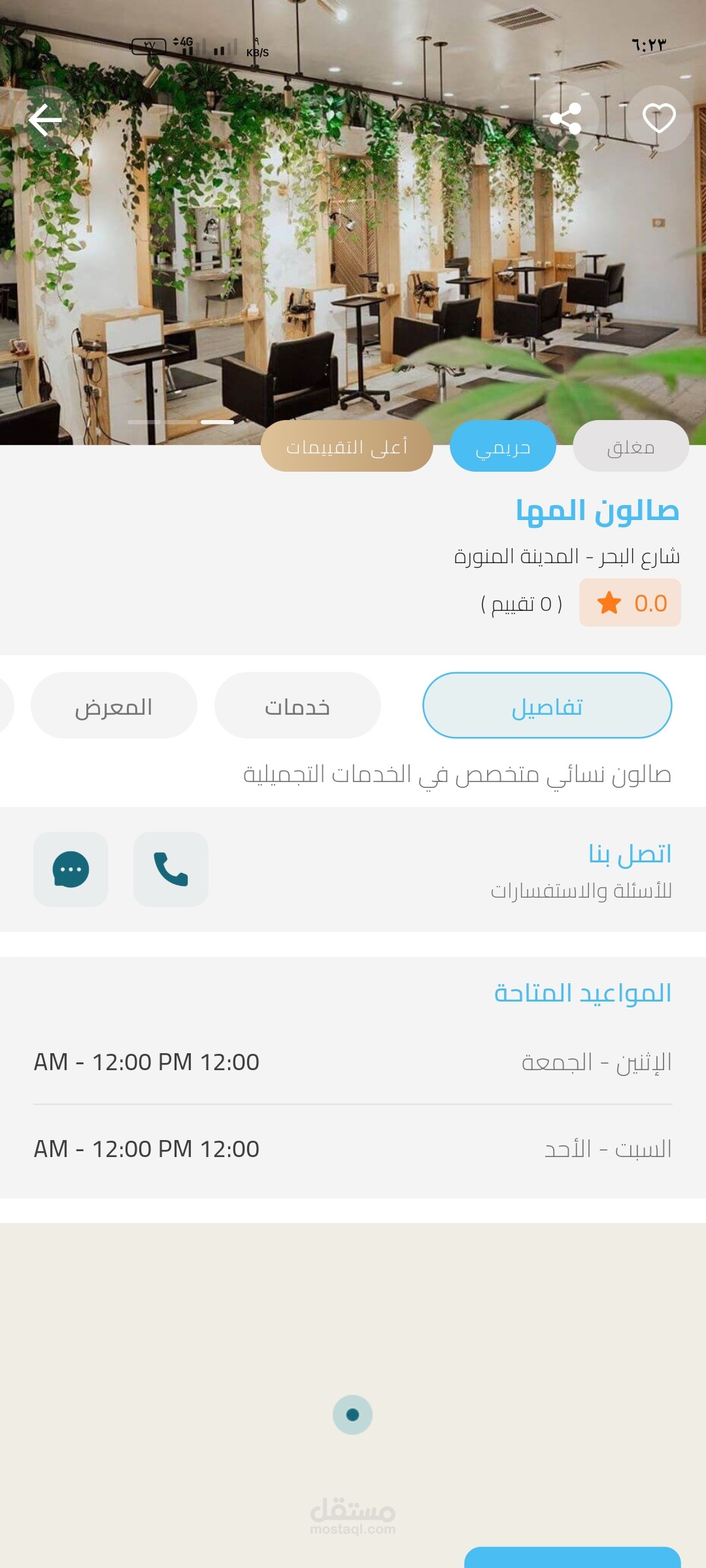The height and width of the screenshot is (1568, 706).
Task: Switch to the تفاصيل tab
Action: coord(547,706)
